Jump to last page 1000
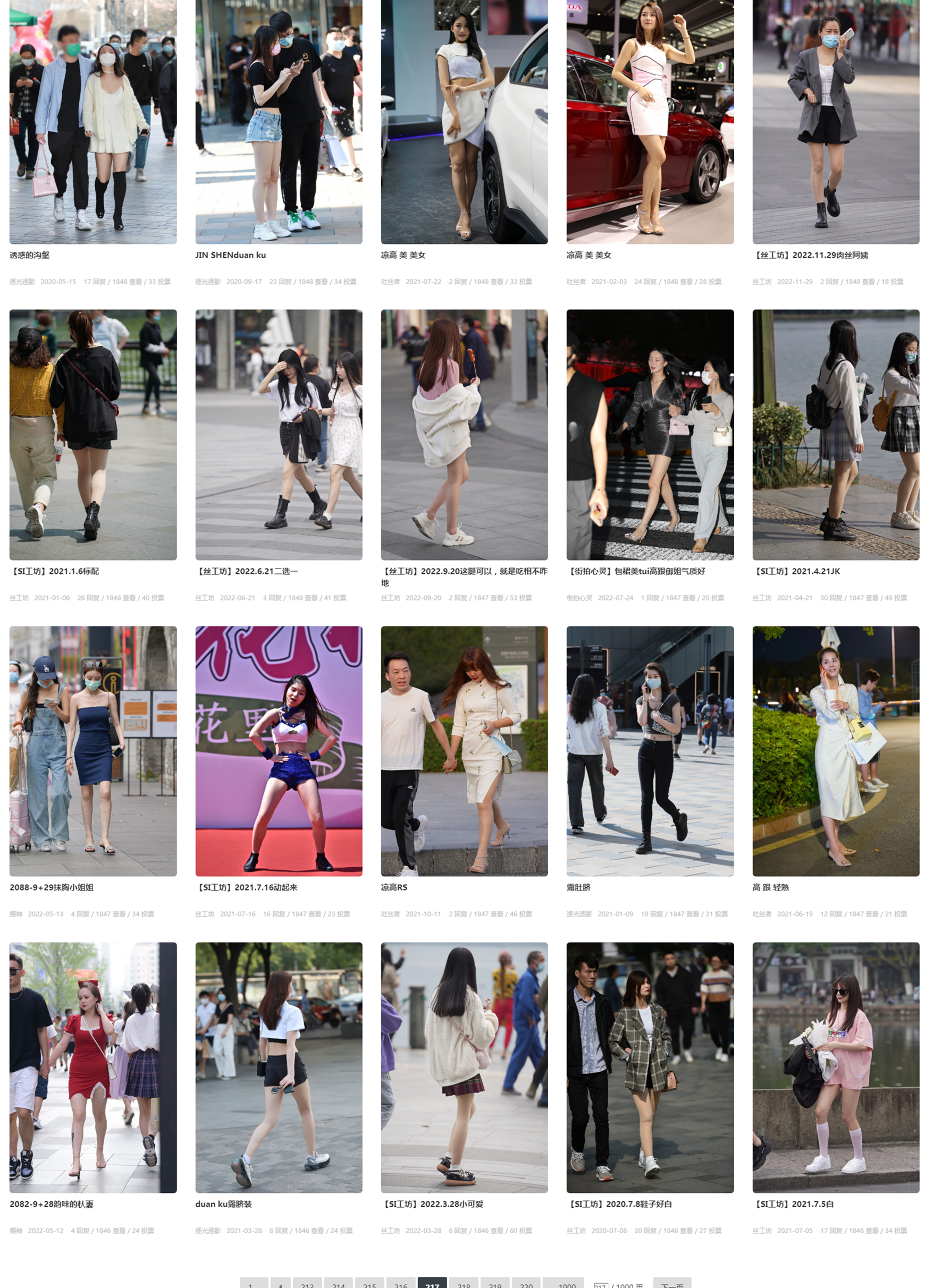Image resolution: width=933 pixels, height=1288 pixels. click(x=567, y=1284)
